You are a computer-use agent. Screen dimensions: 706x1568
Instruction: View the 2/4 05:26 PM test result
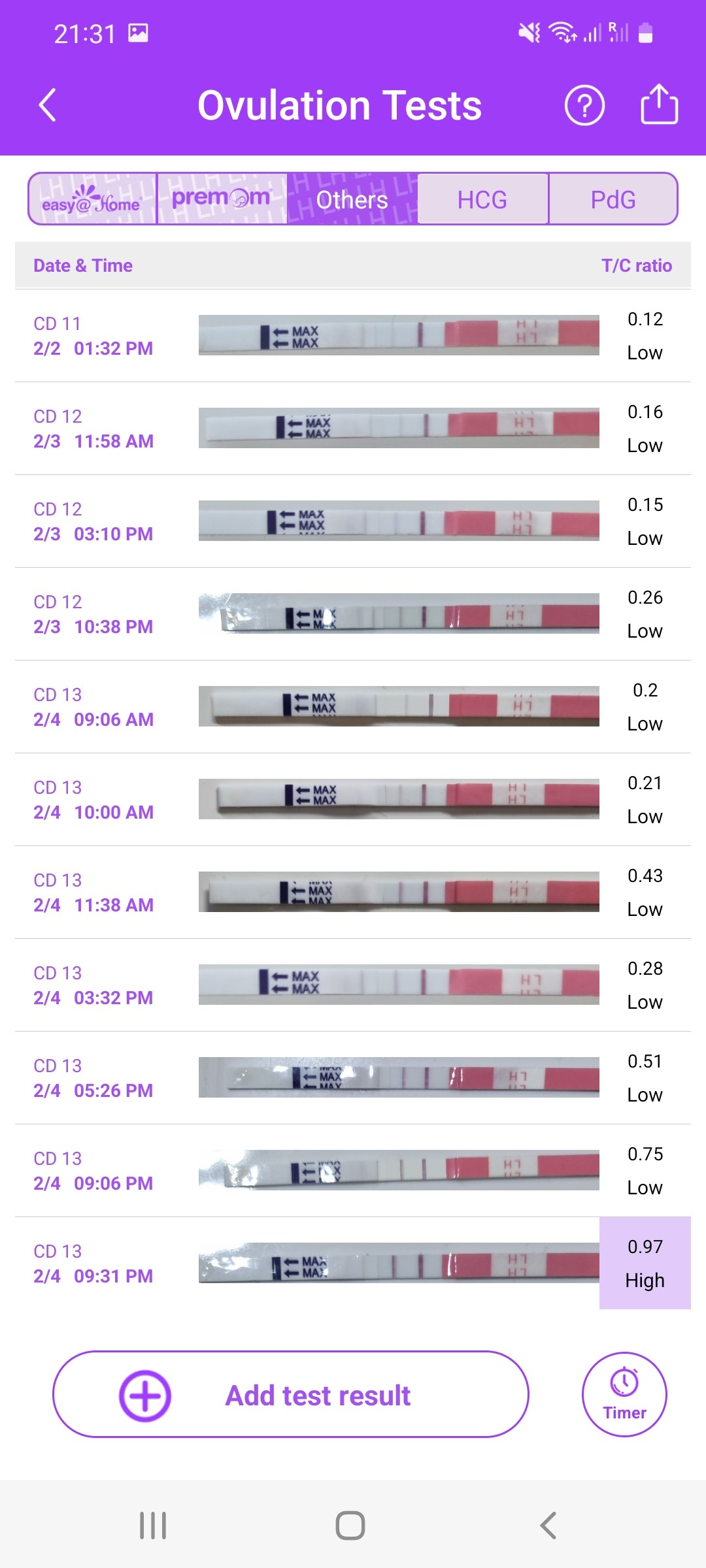point(353,1078)
